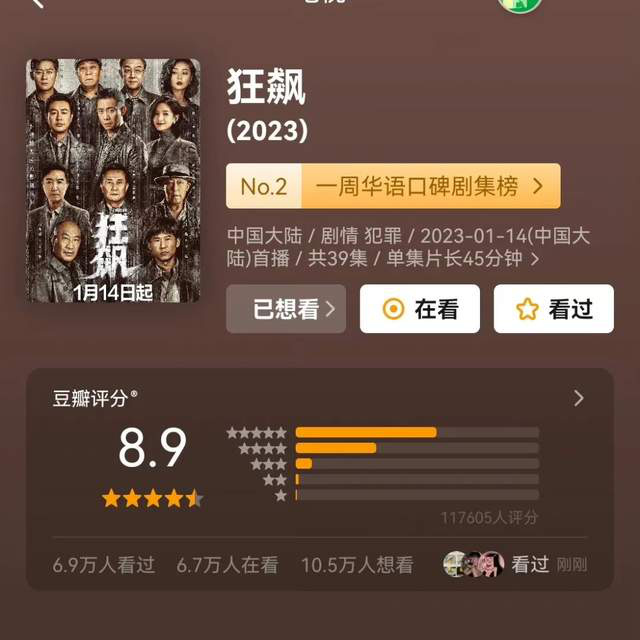The height and width of the screenshot is (640, 640).
Task: Tap the 已想看 button
Action: click(x=286, y=309)
